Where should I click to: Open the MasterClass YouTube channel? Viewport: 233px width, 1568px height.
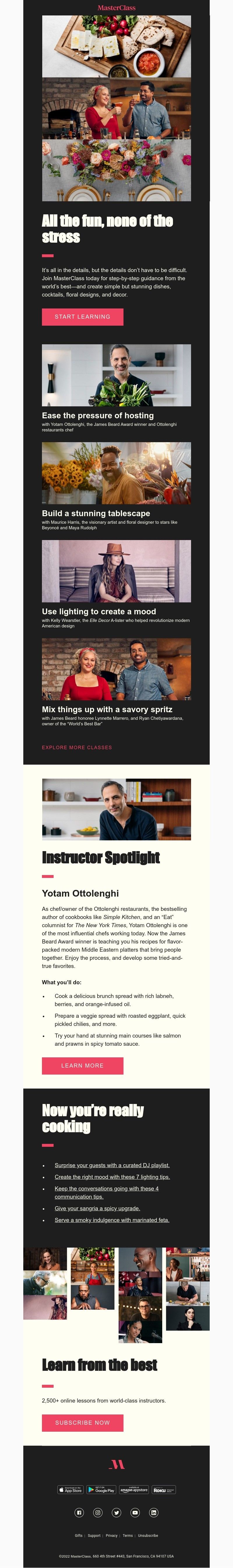coord(135,1513)
